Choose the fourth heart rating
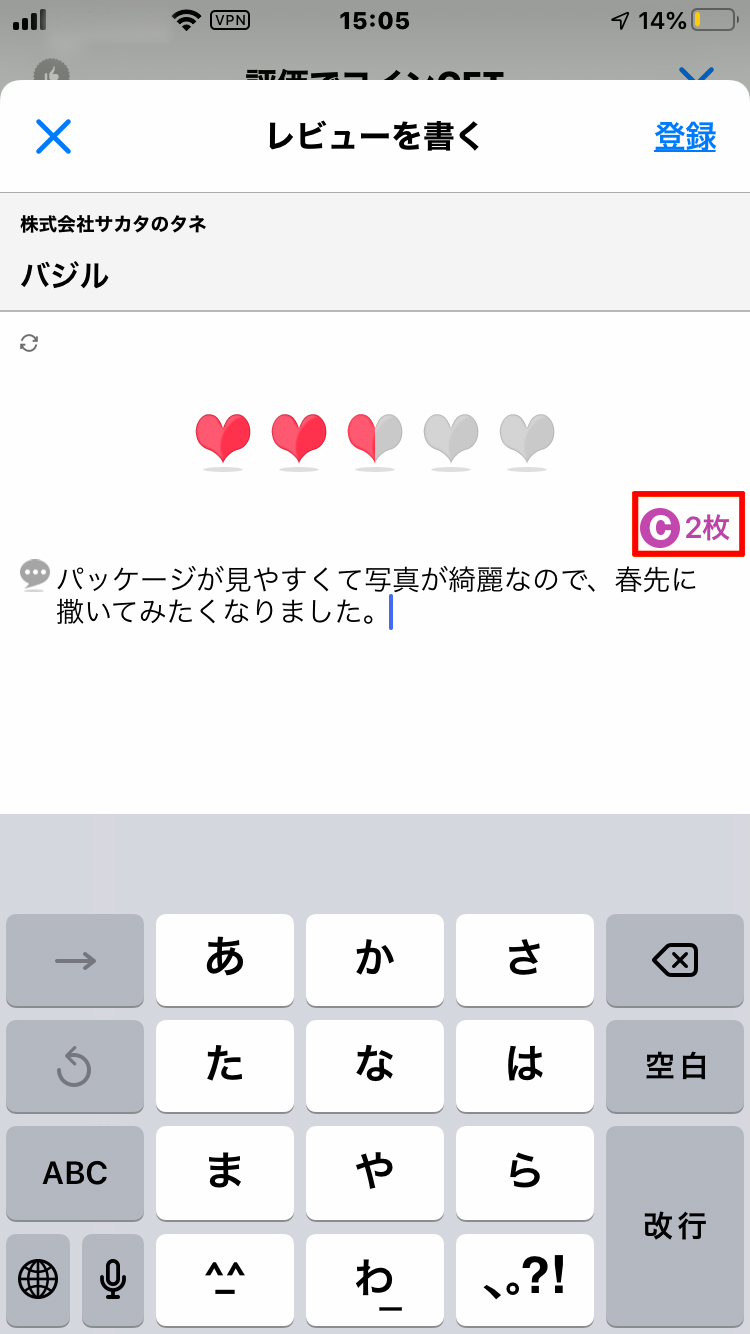This screenshot has width=750, height=1334. (451, 441)
